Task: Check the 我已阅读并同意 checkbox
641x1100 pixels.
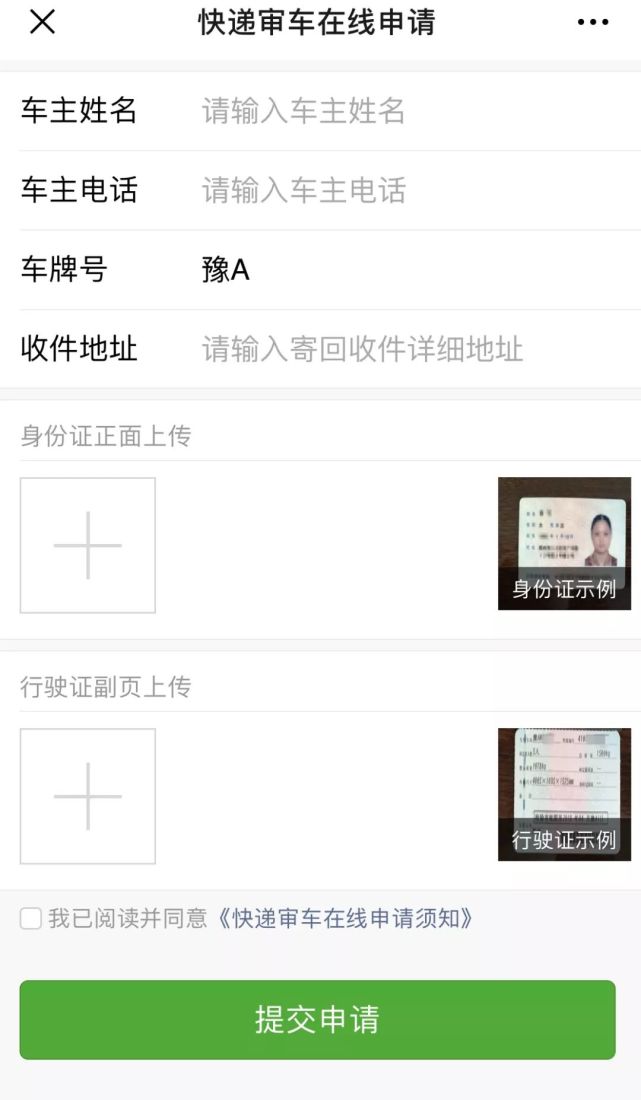Action: point(31,918)
